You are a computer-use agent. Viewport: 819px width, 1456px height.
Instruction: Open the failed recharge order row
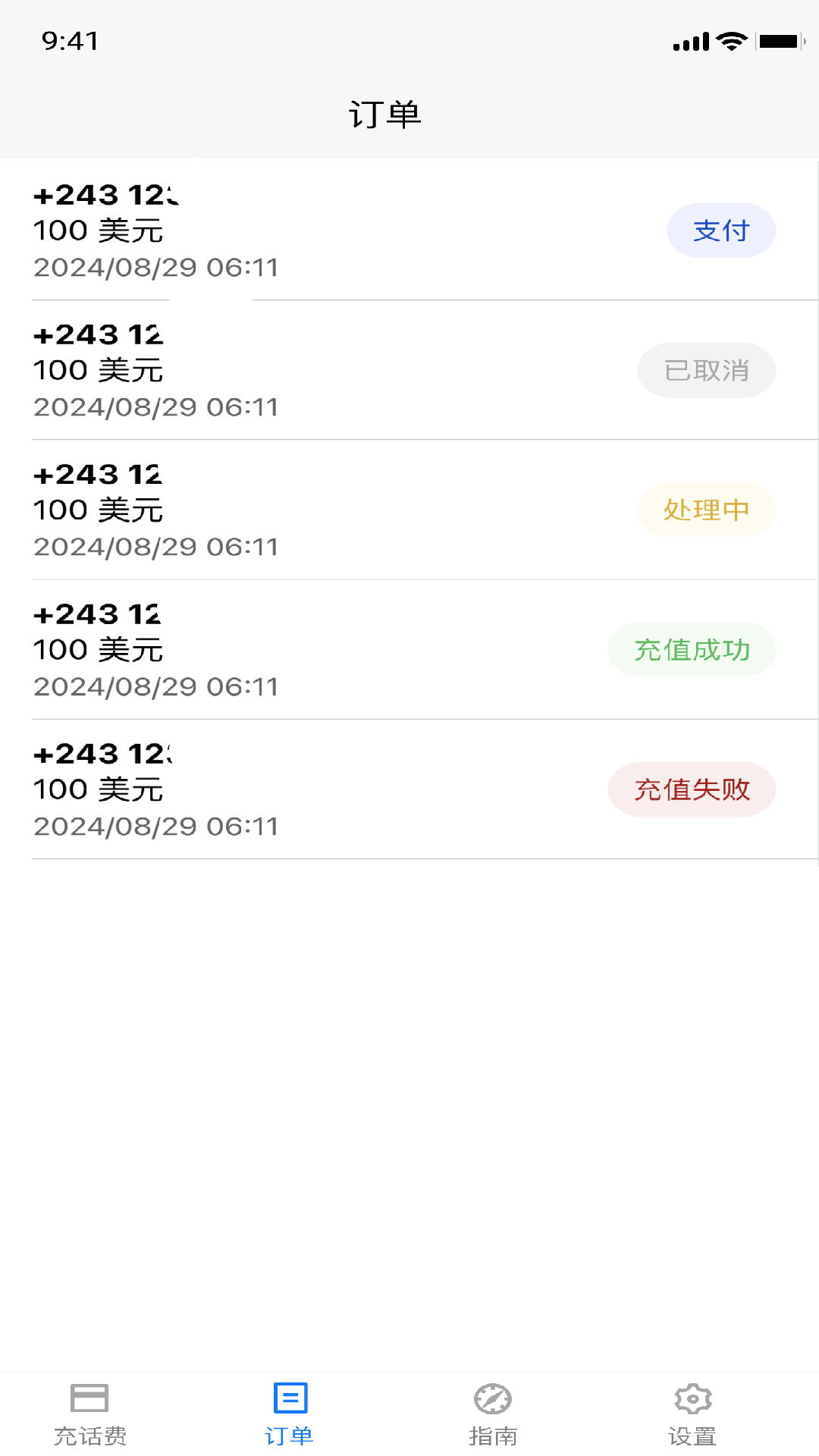pyautogui.click(x=303, y=789)
